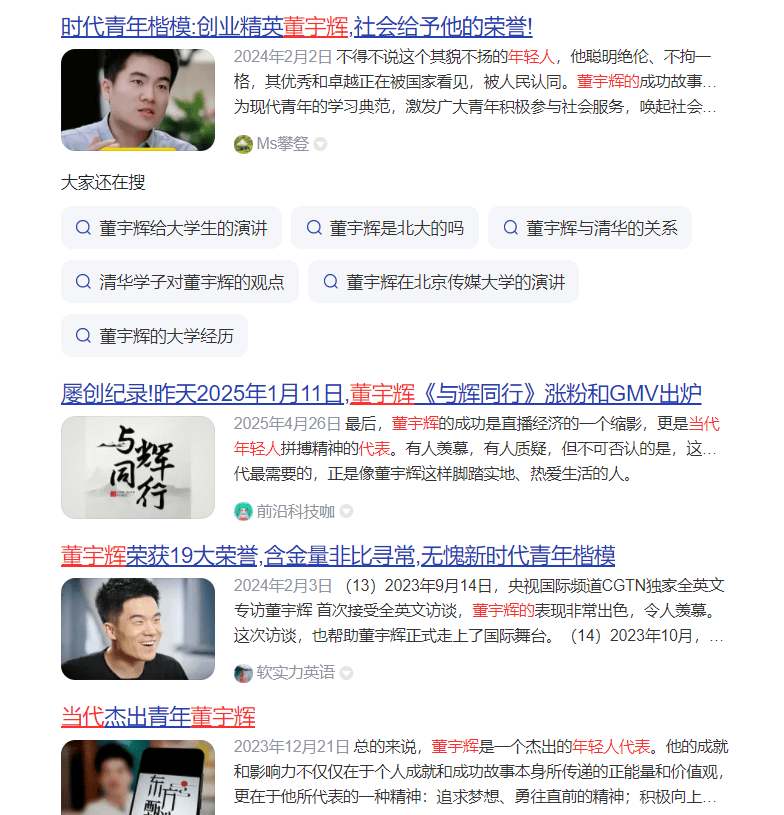Search the suggestion 清华学子对董宇辉的观点
Image resolution: width=784 pixels, height=815 pixels.
tap(180, 282)
